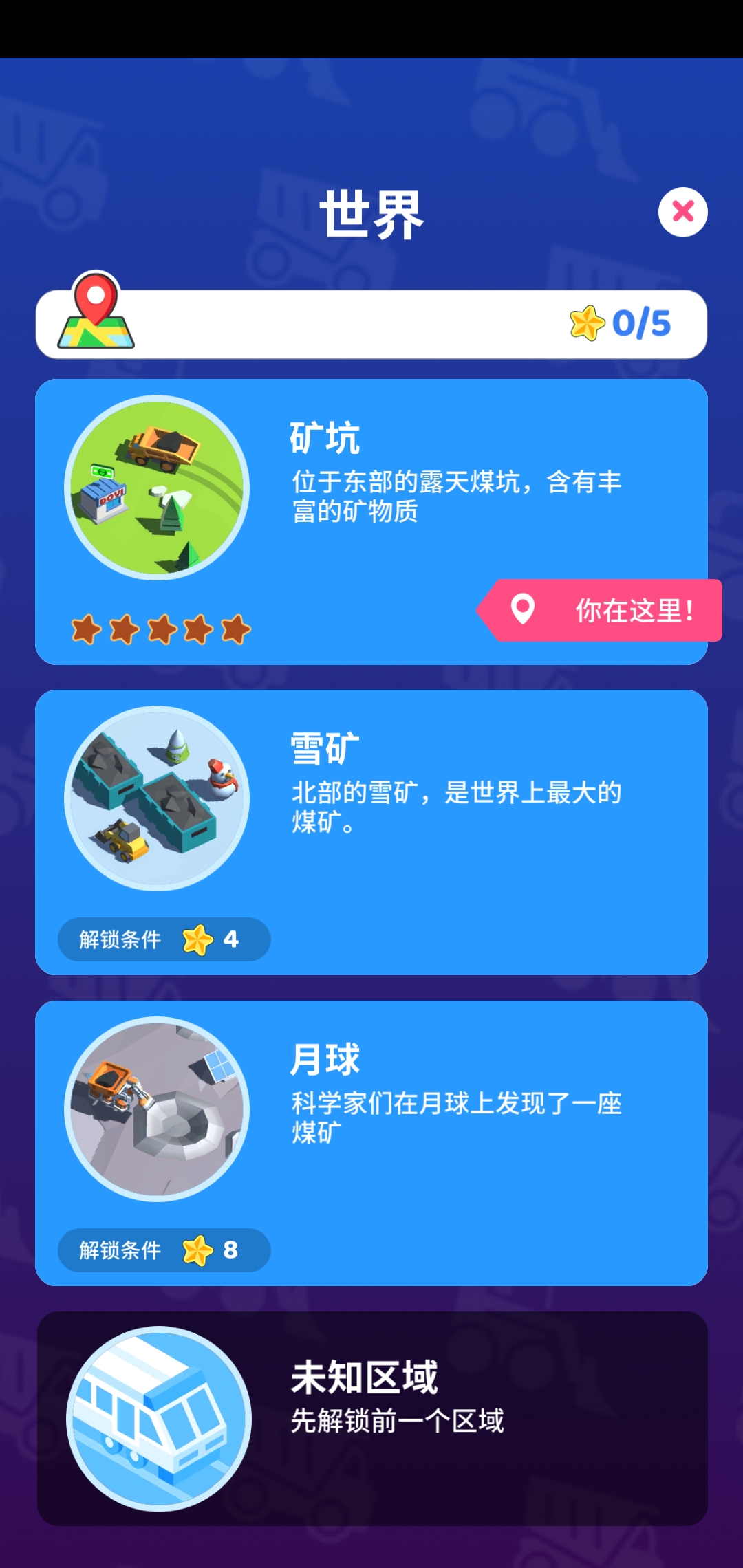
Task: Click the star icon next to 0/5
Action: [587, 323]
